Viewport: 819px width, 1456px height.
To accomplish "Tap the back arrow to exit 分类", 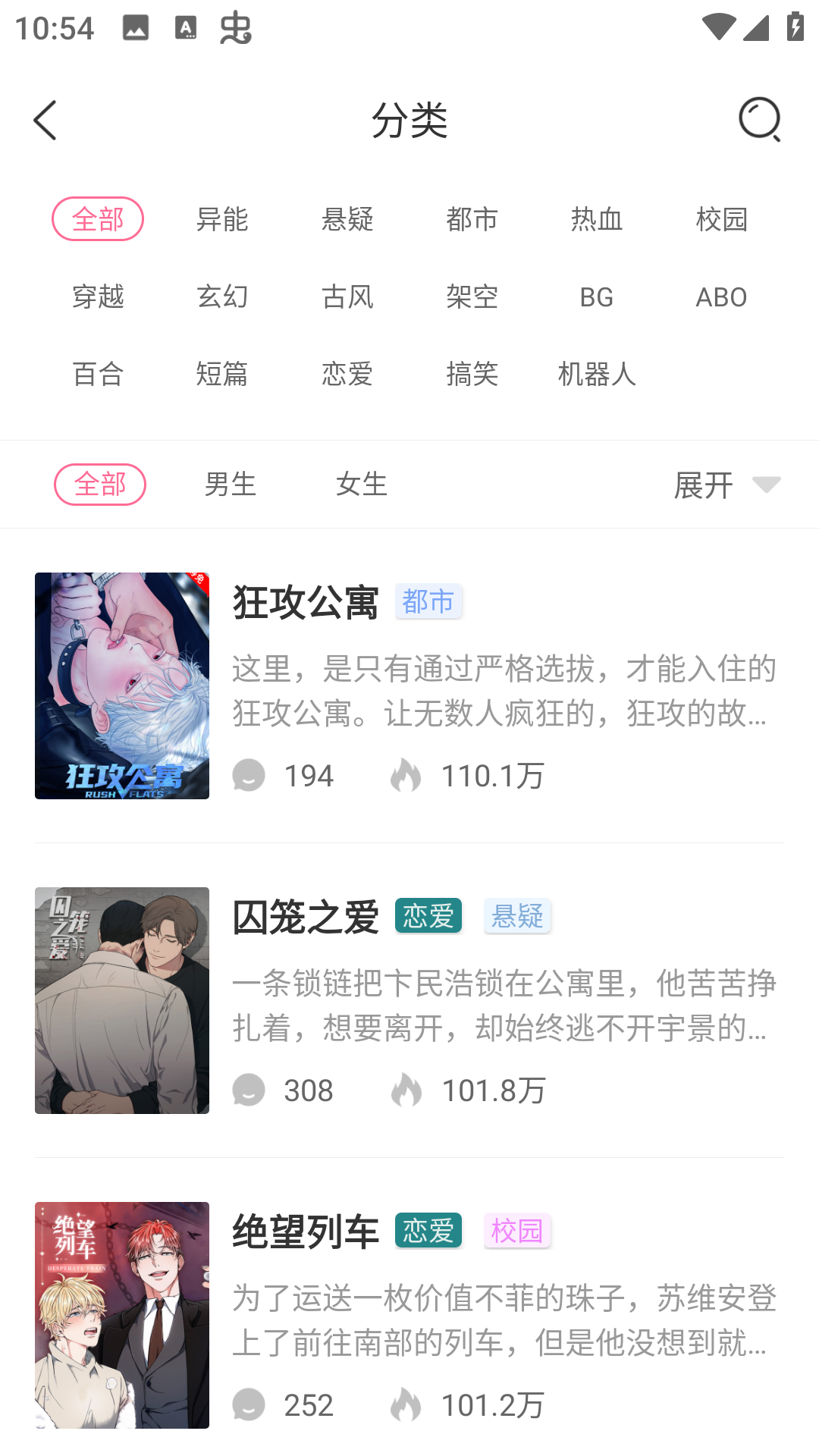I will [45, 120].
